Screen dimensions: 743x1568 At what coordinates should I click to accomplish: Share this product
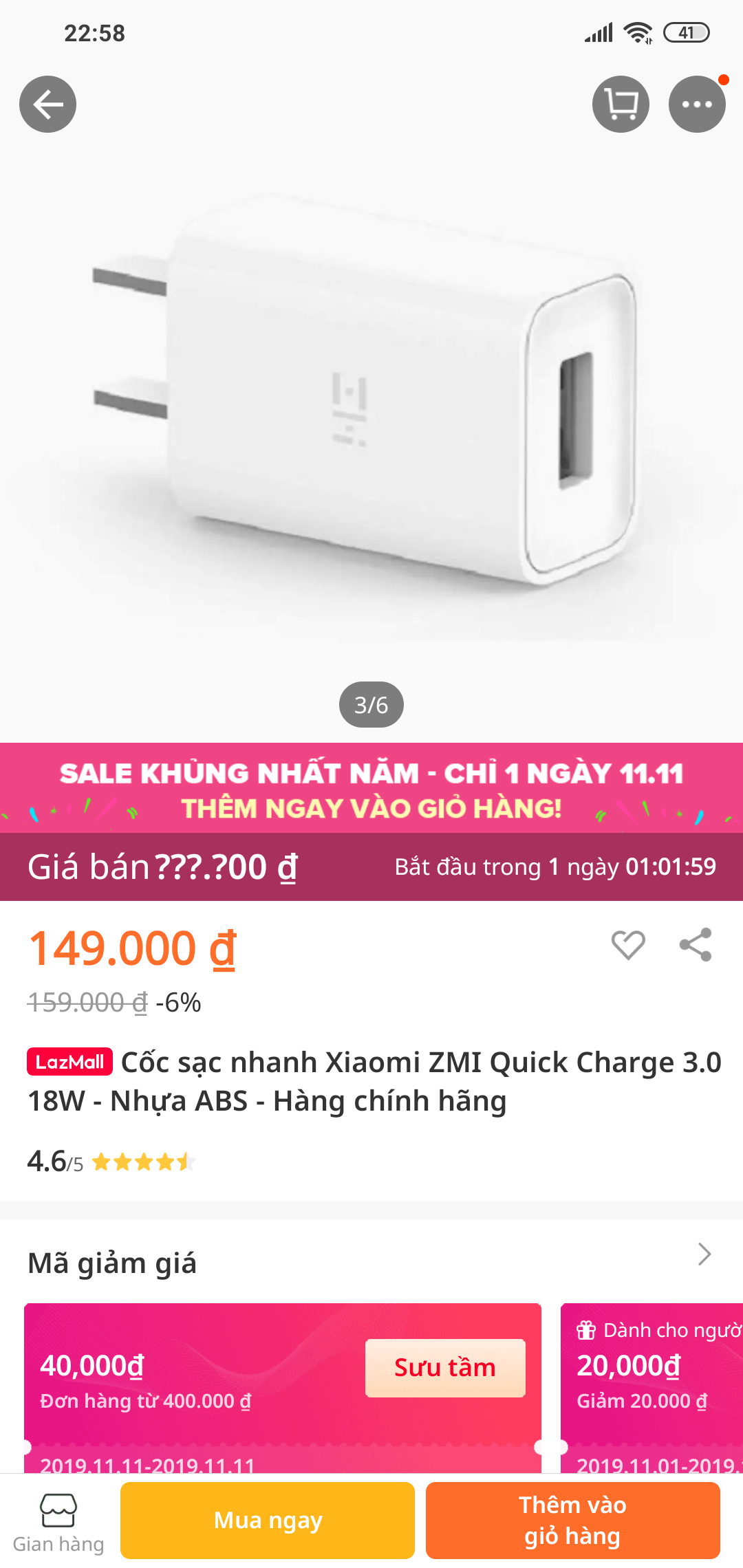tap(696, 945)
